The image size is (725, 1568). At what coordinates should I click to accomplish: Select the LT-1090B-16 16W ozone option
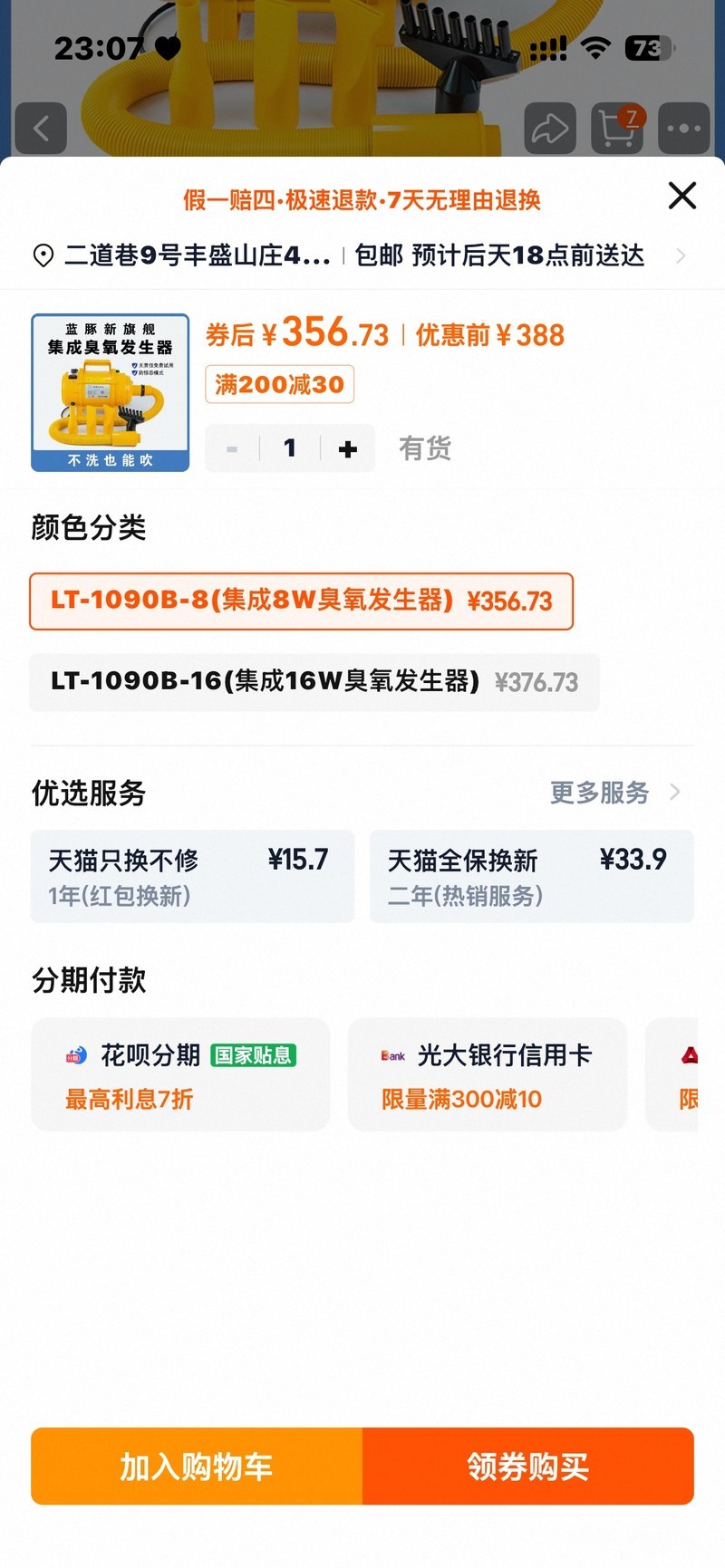tap(314, 681)
